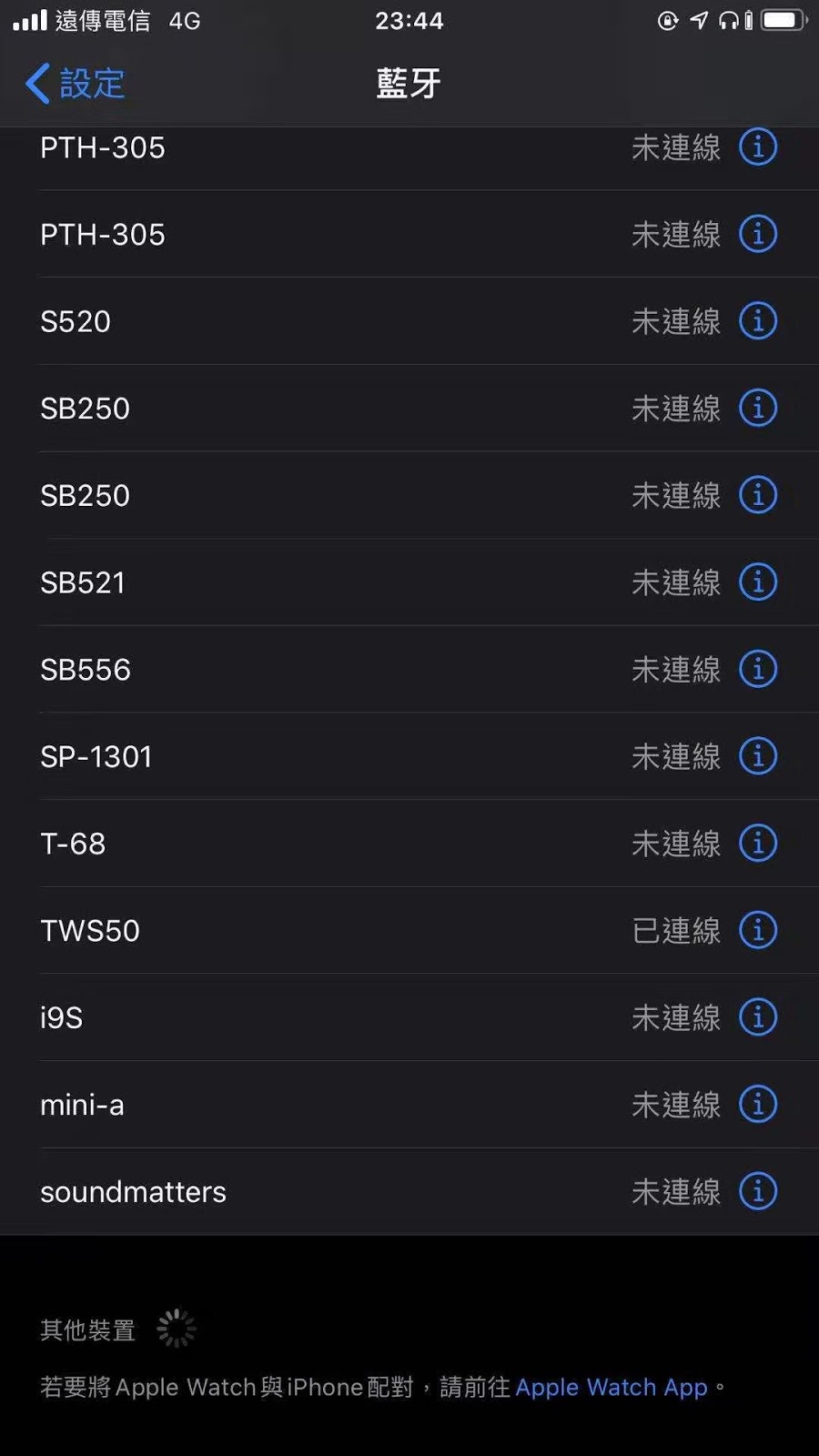
Task: Go back to 設定
Action: pos(75,84)
